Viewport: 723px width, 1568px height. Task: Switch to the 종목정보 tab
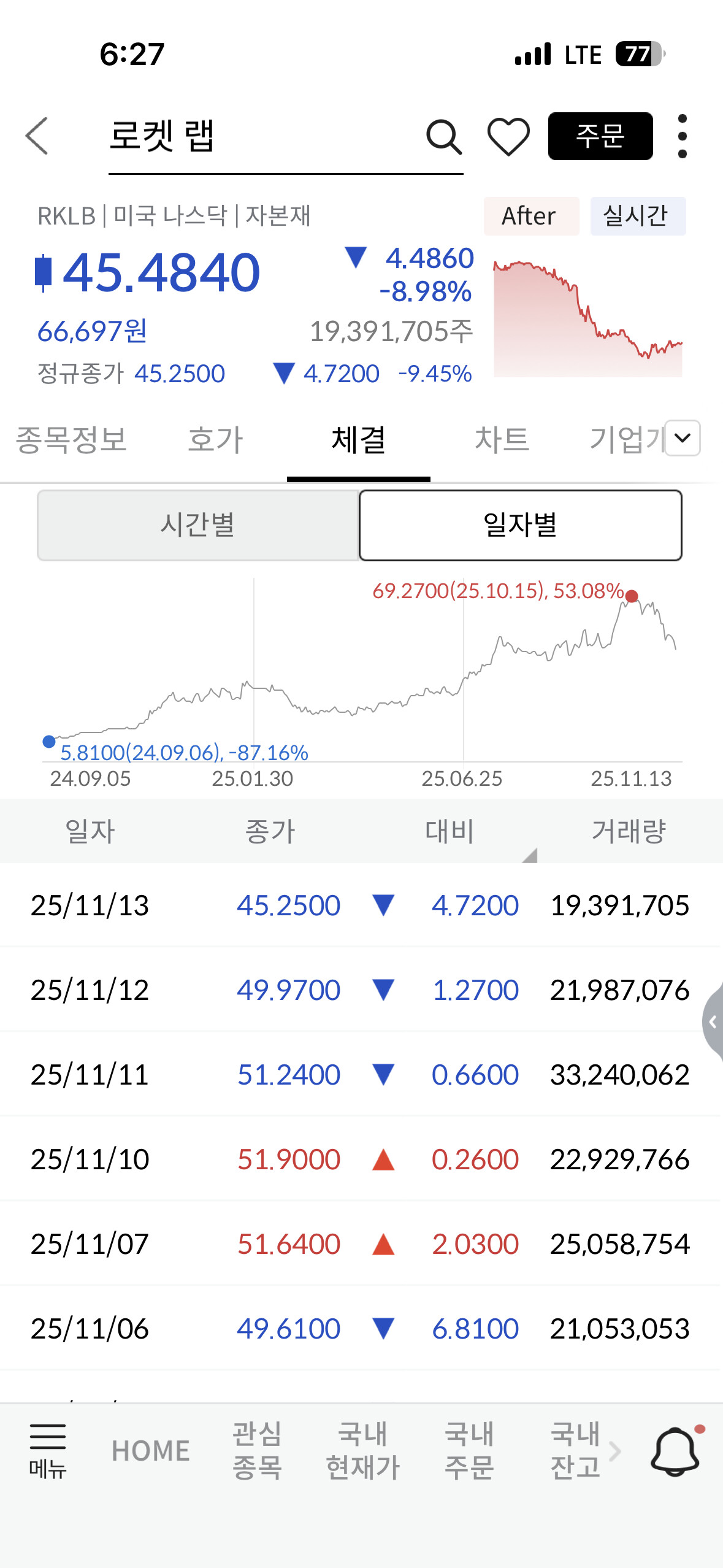coord(72,440)
